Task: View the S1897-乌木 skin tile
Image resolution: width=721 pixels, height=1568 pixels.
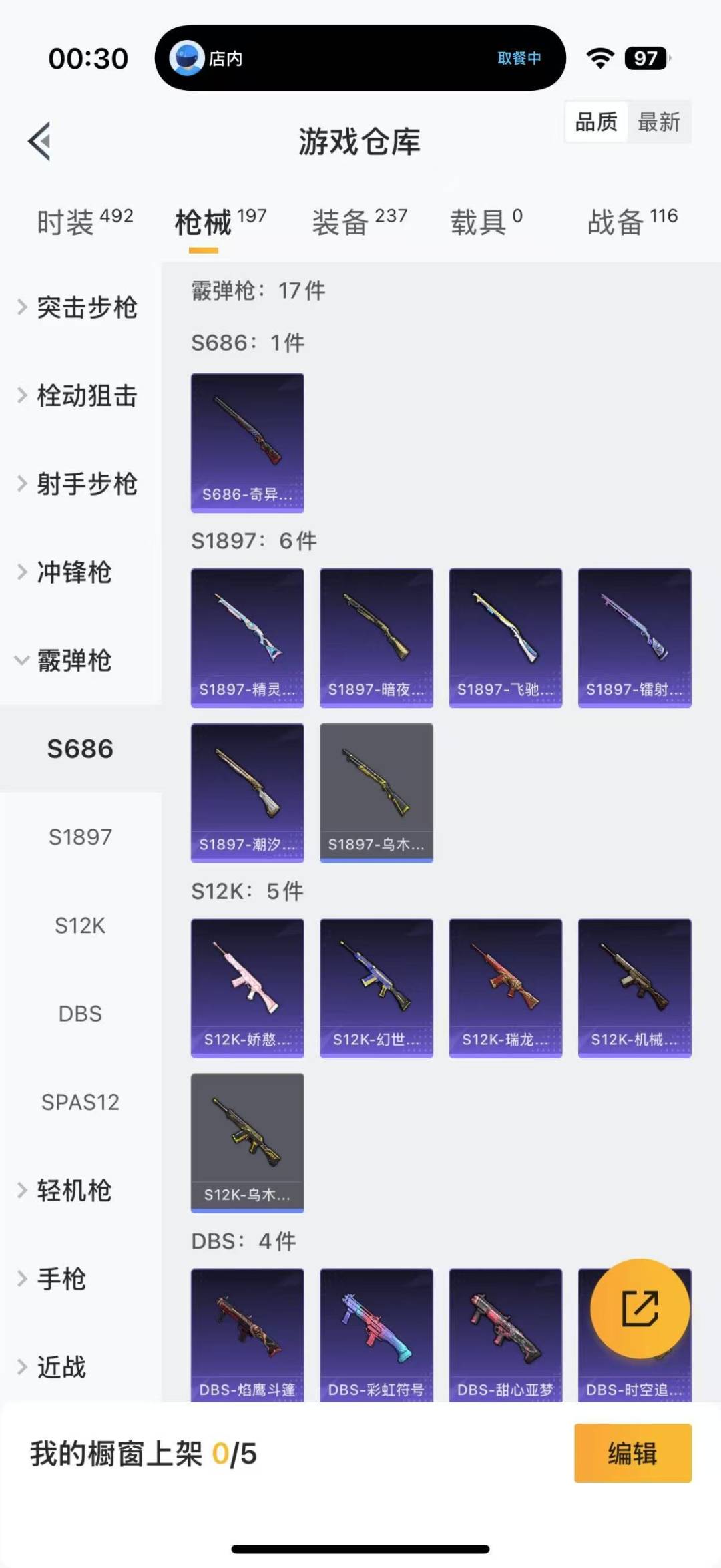Action: coord(376,792)
